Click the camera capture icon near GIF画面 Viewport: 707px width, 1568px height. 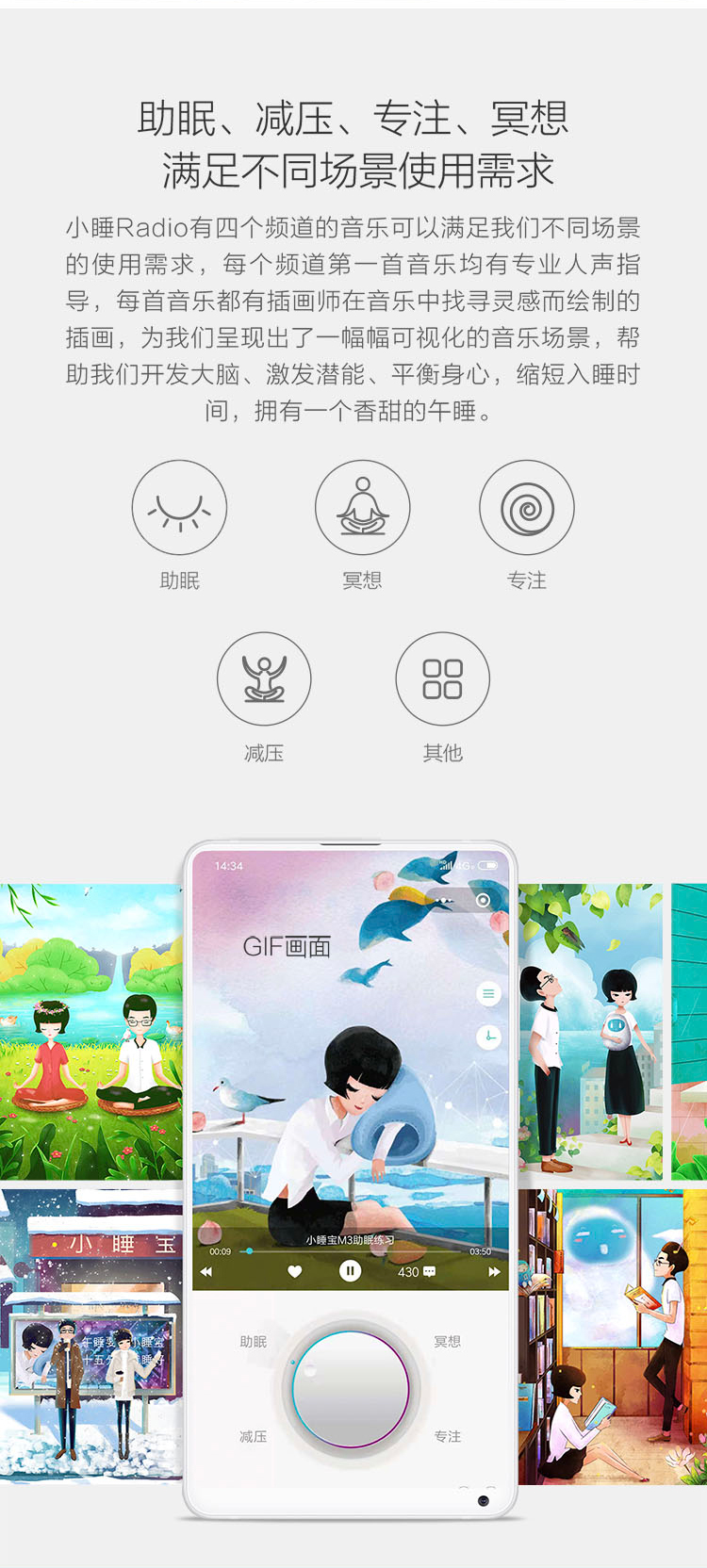click(x=483, y=900)
